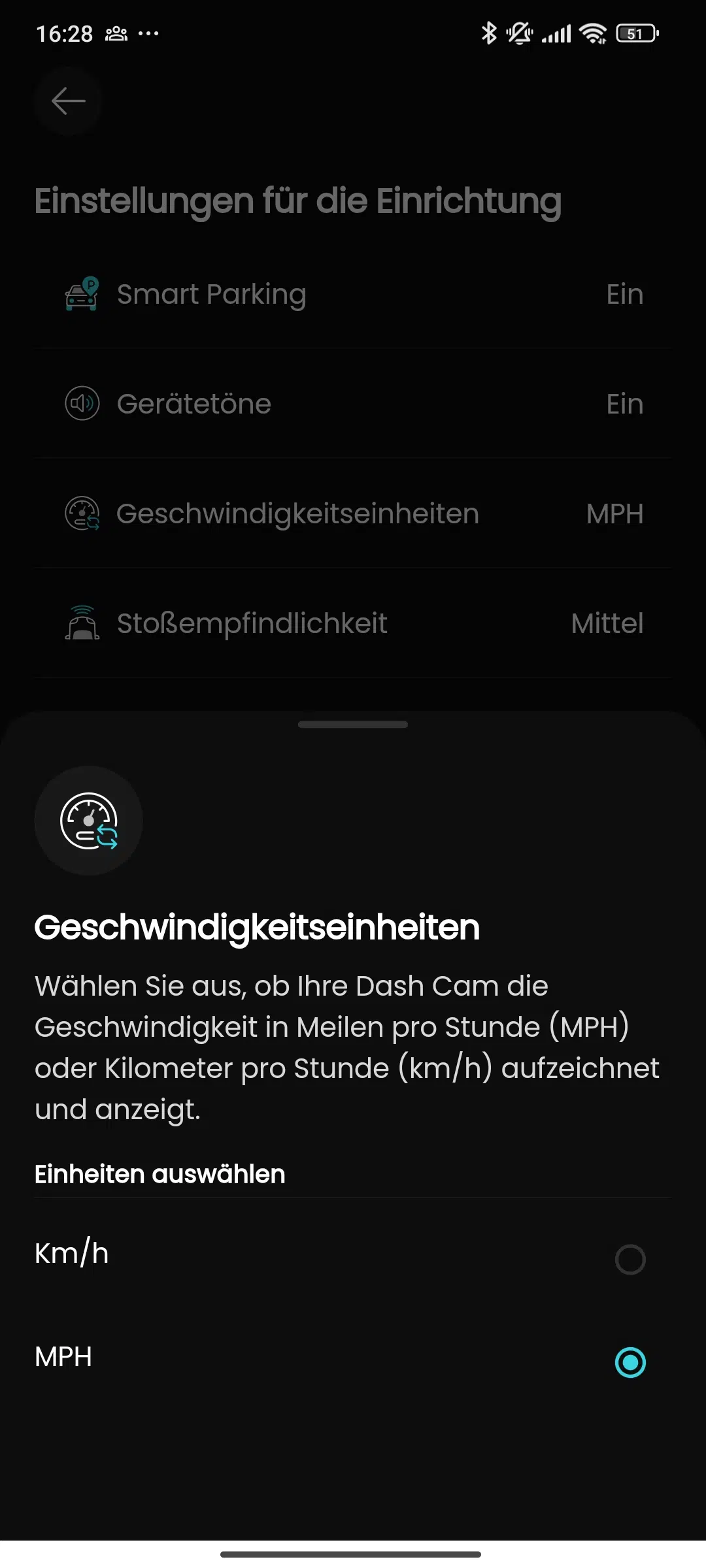The height and width of the screenshot is (1568, 706).
Task: Choose MPH as the speed unit
Action: pos(630,1362)
